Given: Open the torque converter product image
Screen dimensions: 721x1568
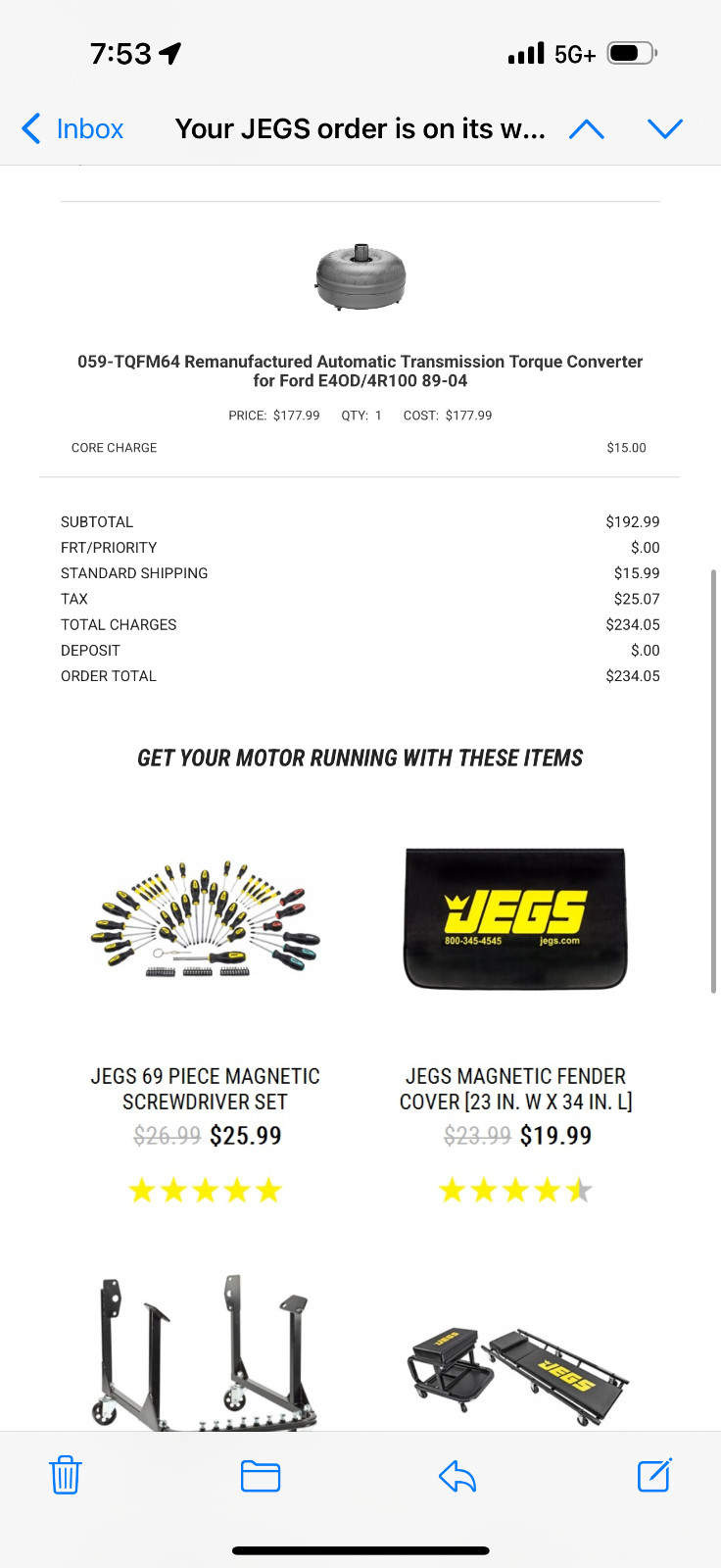Looking at the screenshot, I should point(360,276).
